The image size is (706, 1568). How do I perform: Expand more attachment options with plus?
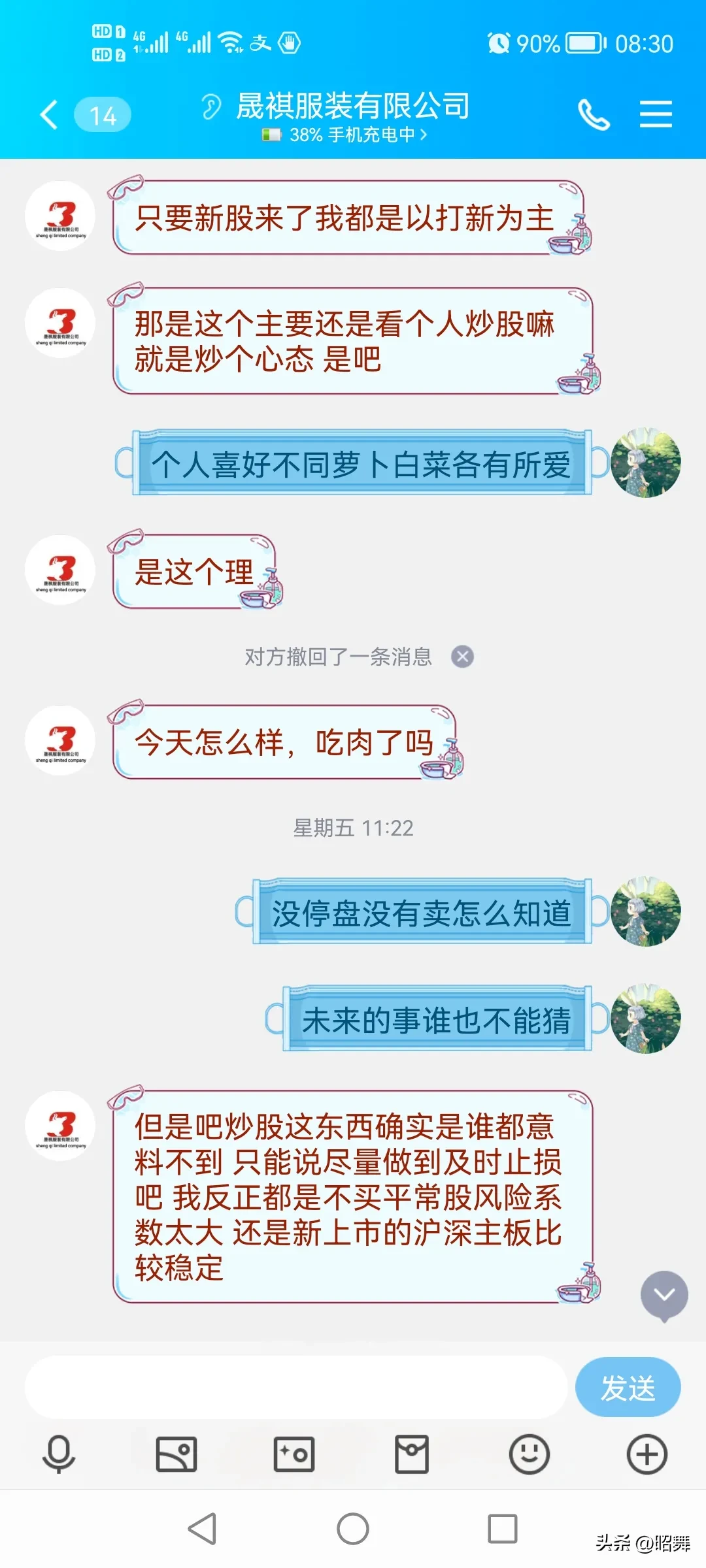[x=647, y=1454]
